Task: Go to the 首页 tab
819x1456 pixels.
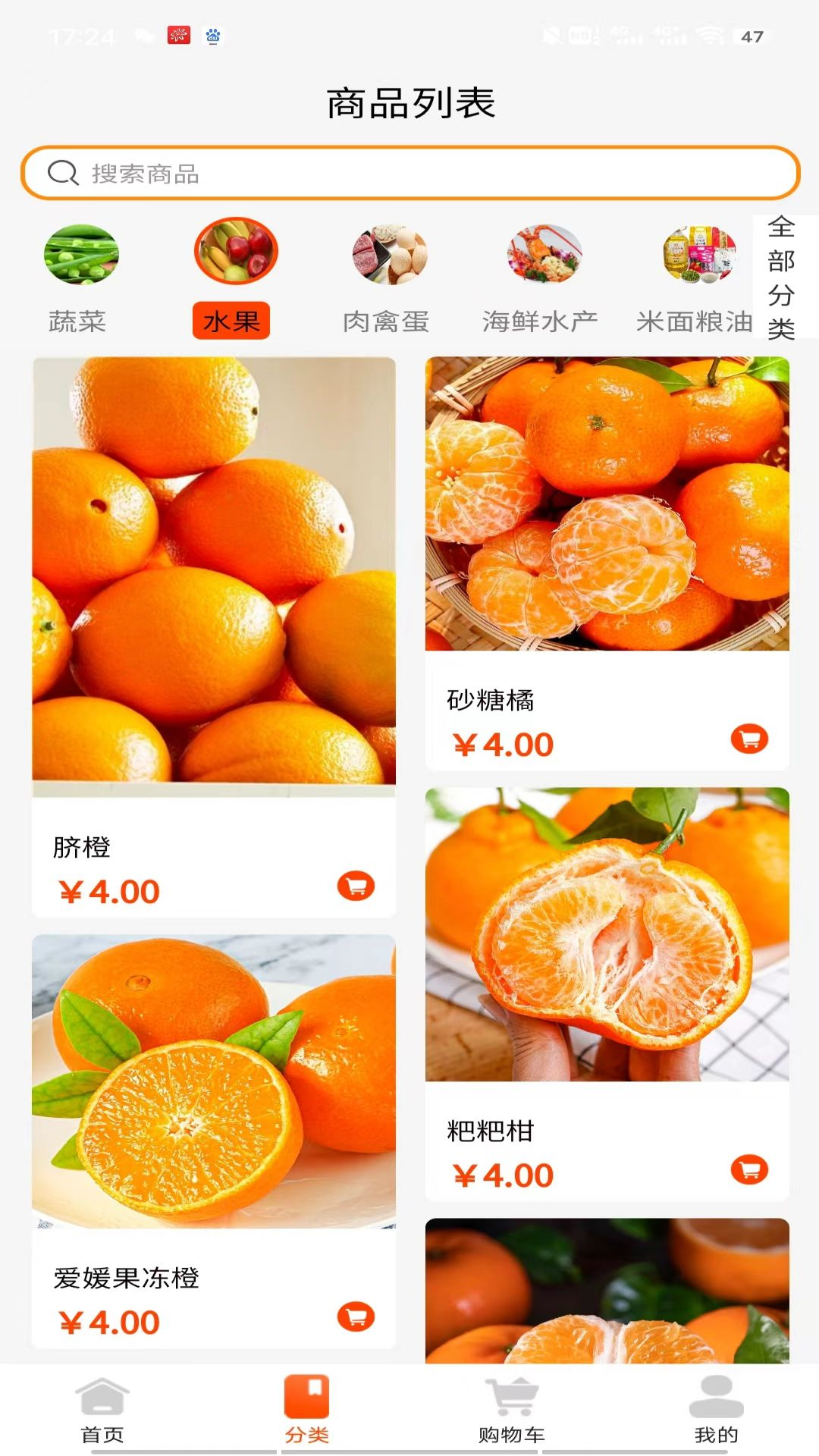Action: 102,1410
